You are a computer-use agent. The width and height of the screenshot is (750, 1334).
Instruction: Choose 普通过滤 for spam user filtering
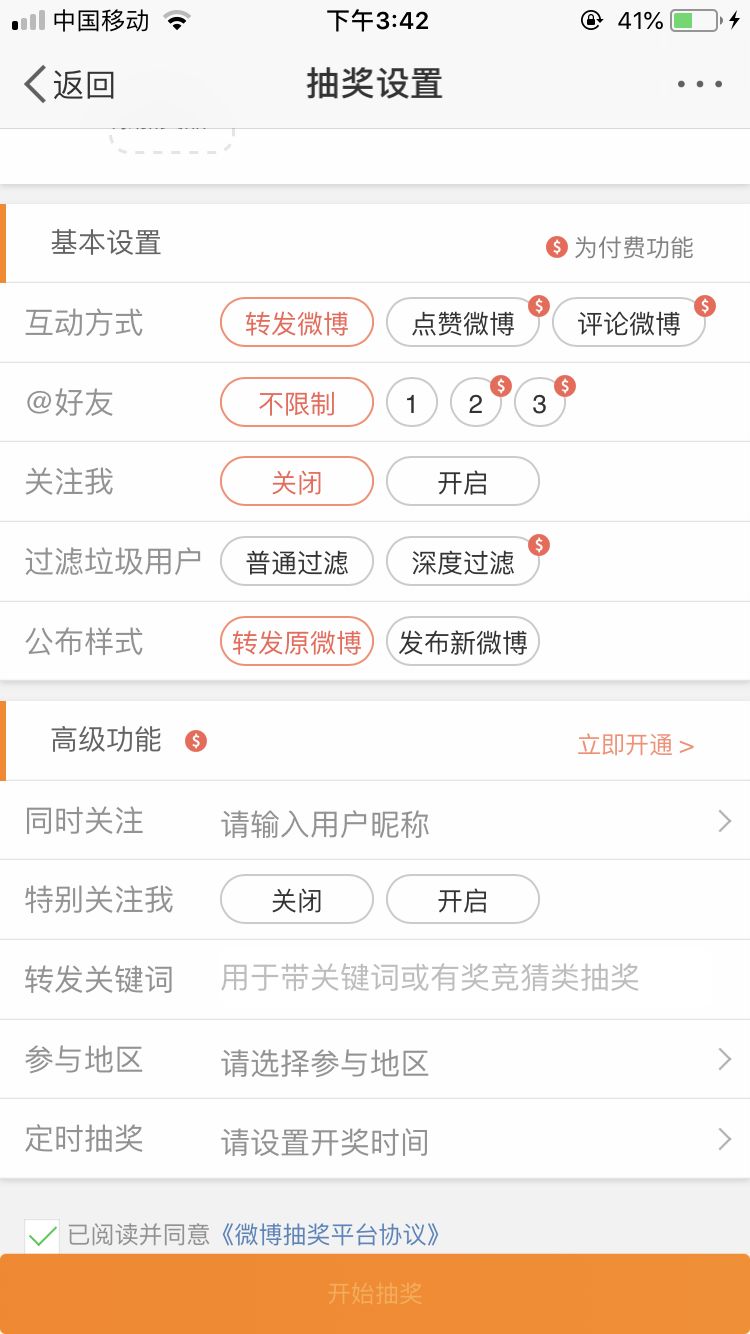coord(297,562)
